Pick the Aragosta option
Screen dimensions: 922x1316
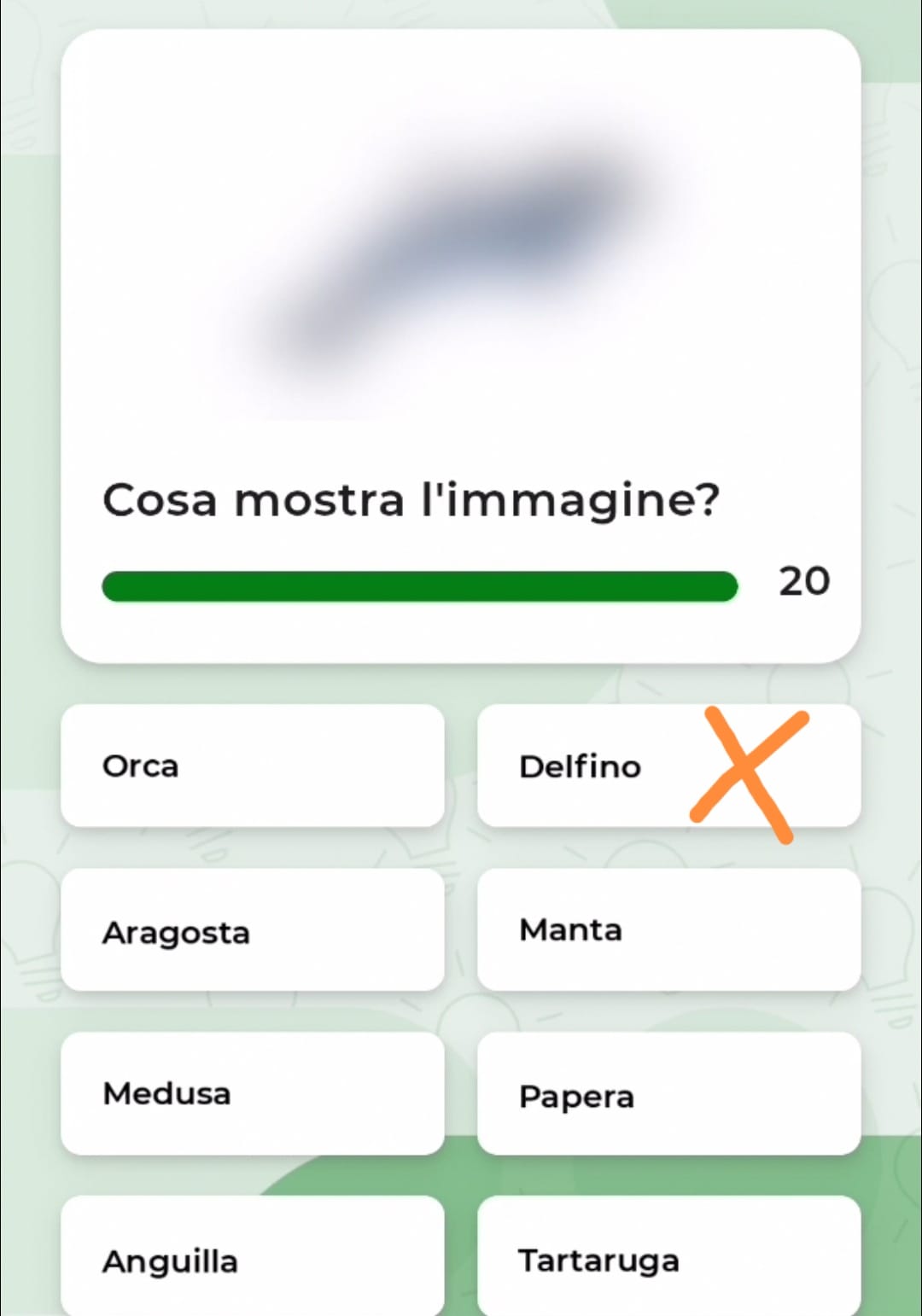click(x=252, y=930)
